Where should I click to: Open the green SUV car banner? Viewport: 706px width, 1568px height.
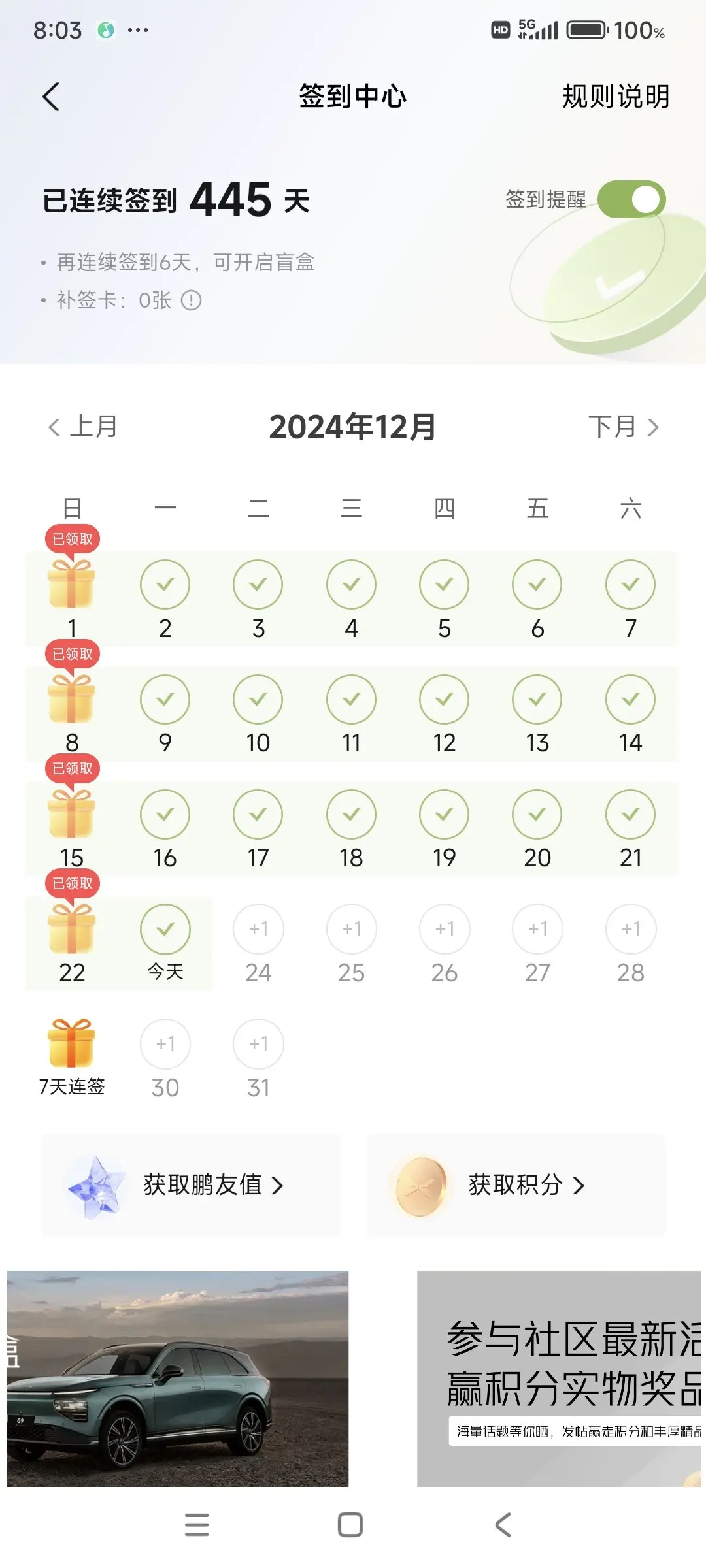[x=178, y=1379]
